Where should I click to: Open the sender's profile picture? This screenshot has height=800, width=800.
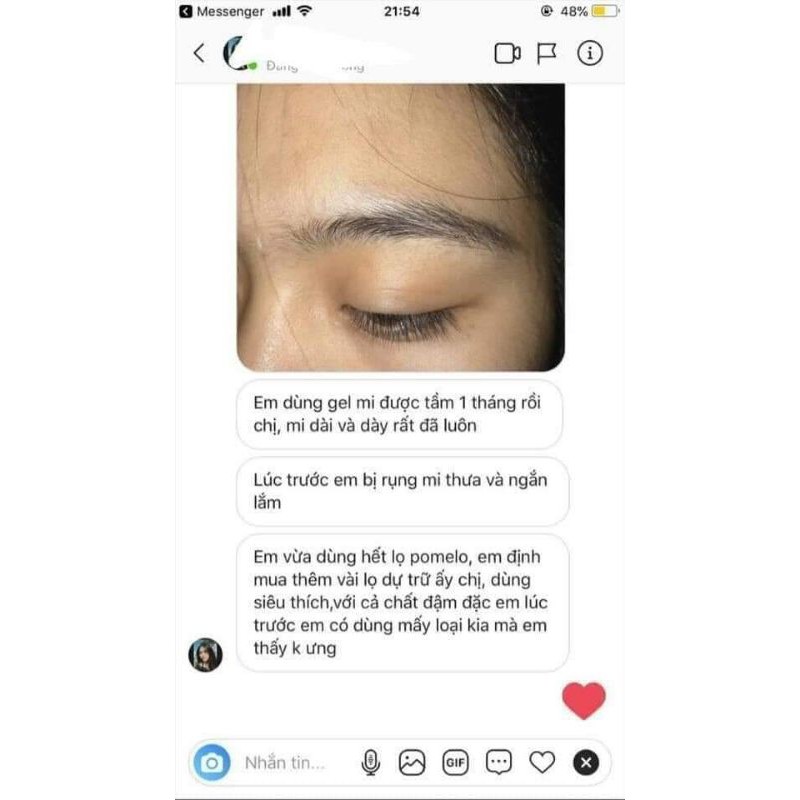coord(205,655)
